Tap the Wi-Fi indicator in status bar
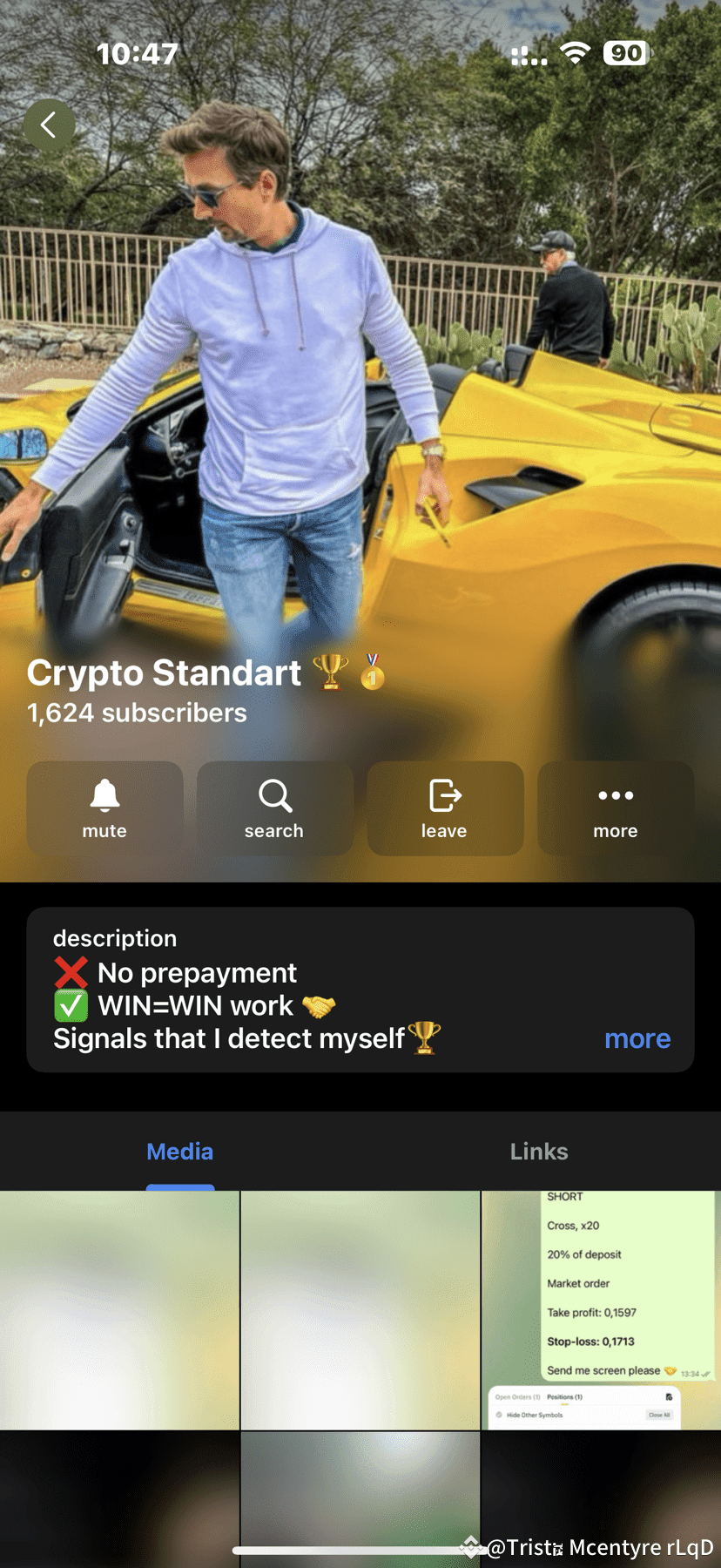721x1568 pixels. tap(576, 52)
